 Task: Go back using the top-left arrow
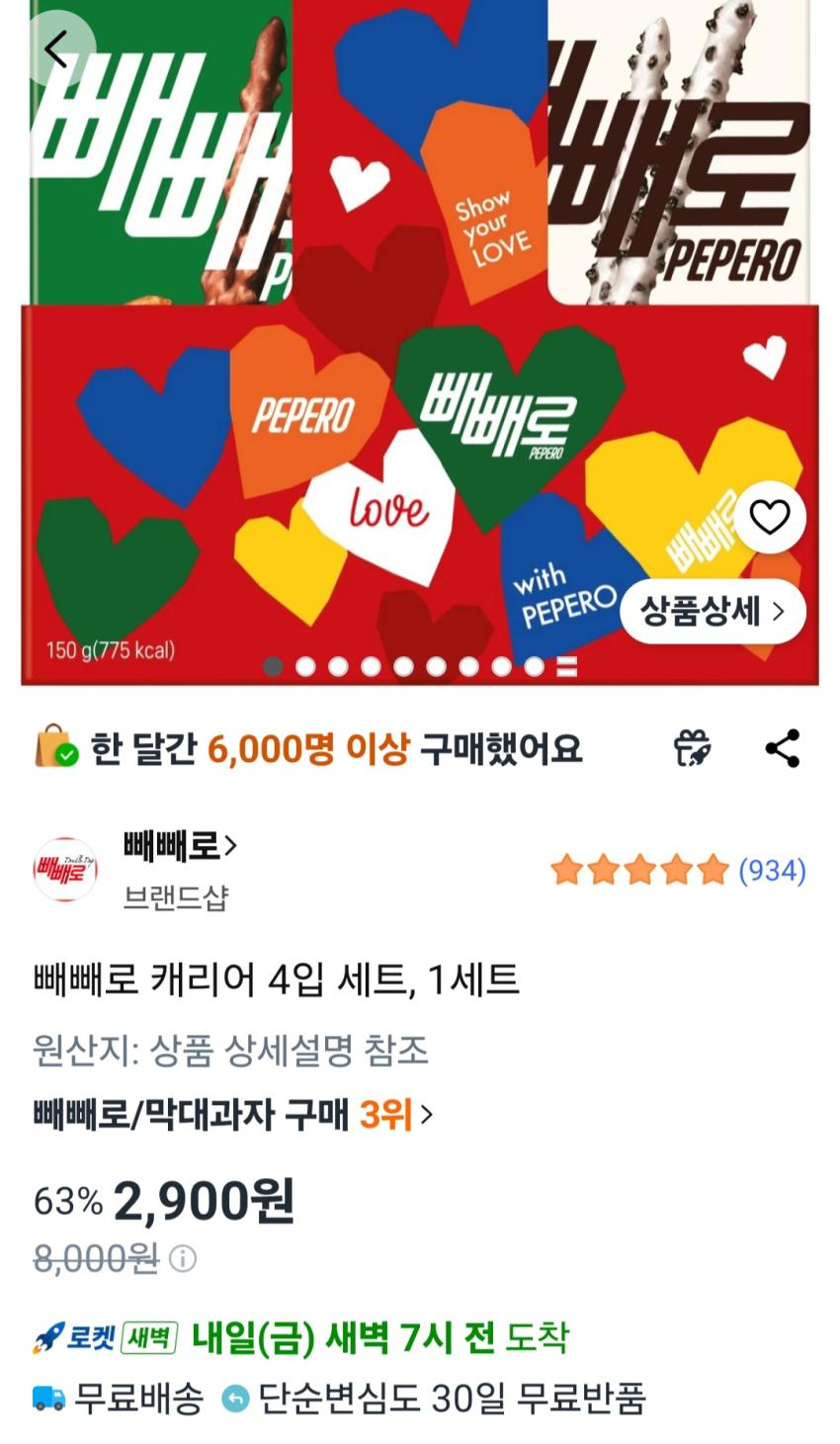click(56, 48)
